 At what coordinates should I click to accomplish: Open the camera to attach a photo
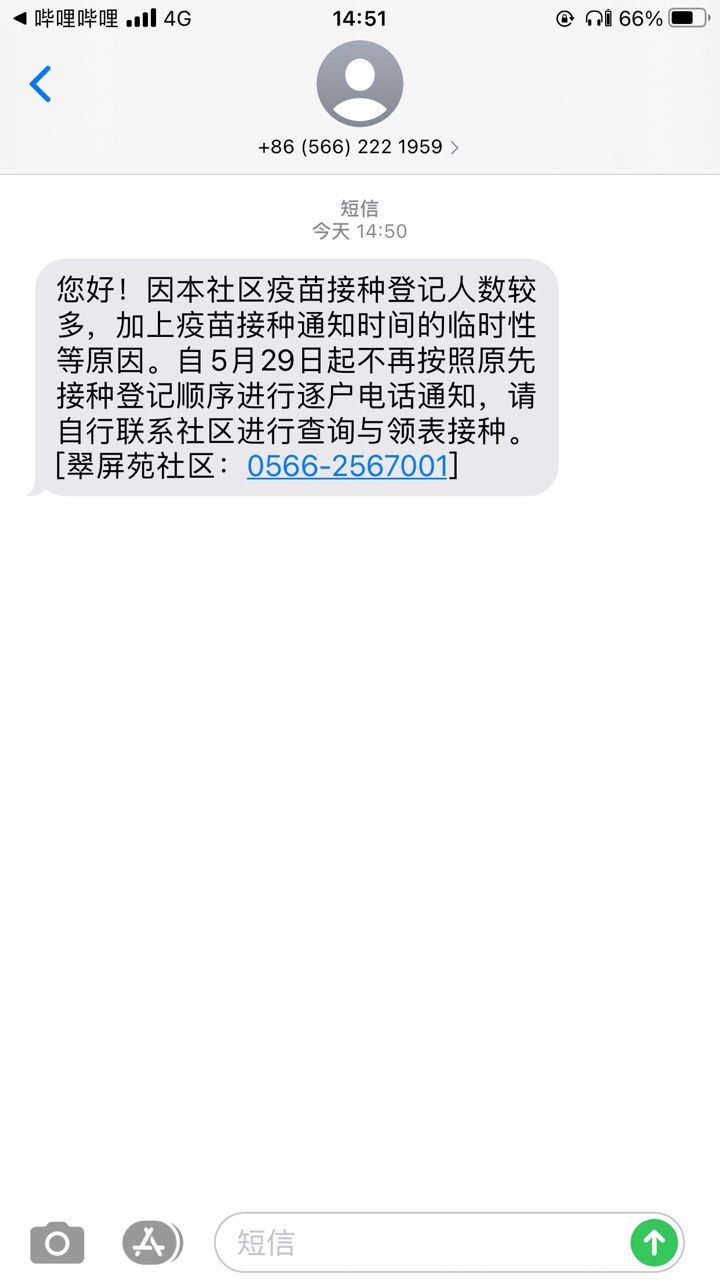point(57,1243)
